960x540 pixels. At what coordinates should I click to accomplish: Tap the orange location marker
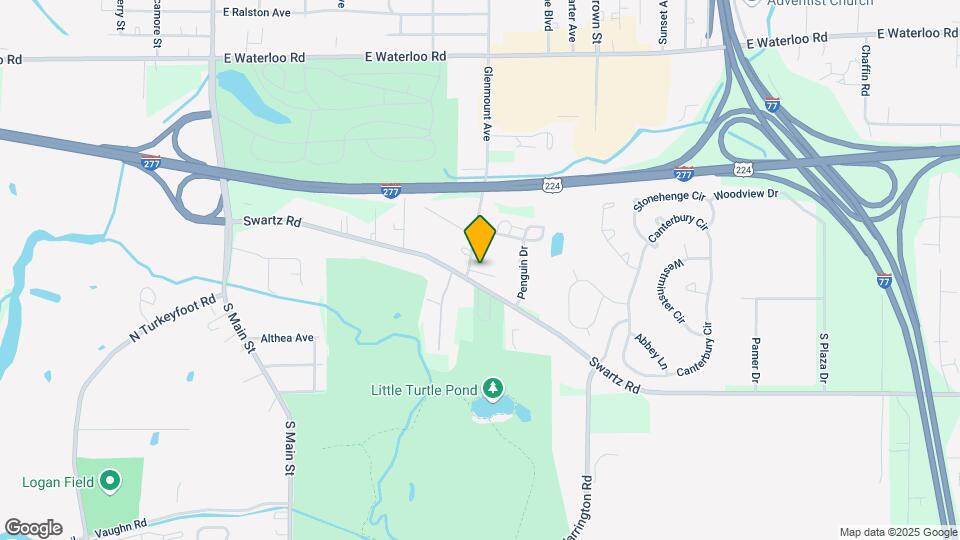480,239
